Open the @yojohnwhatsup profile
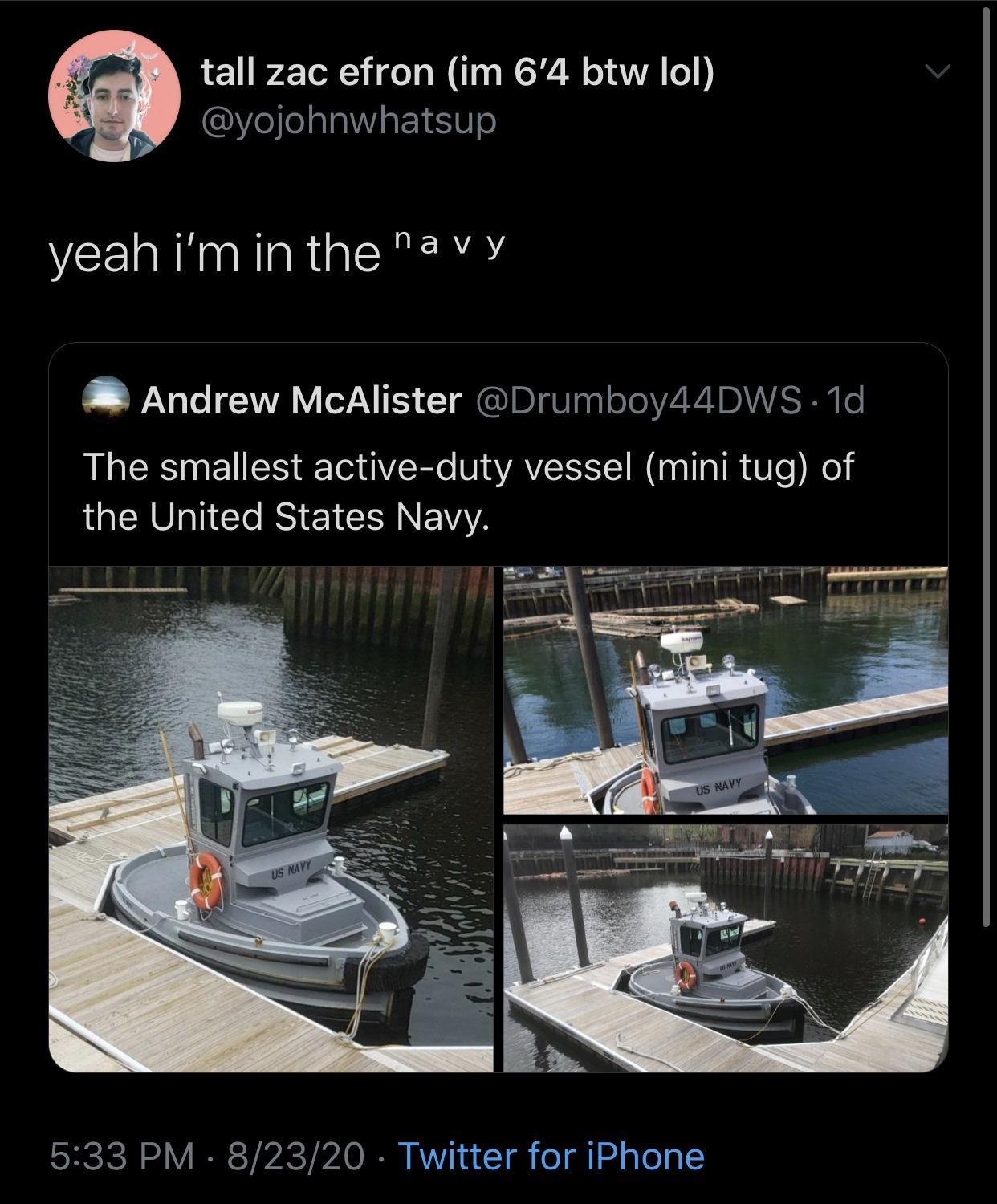 (348, 120)
